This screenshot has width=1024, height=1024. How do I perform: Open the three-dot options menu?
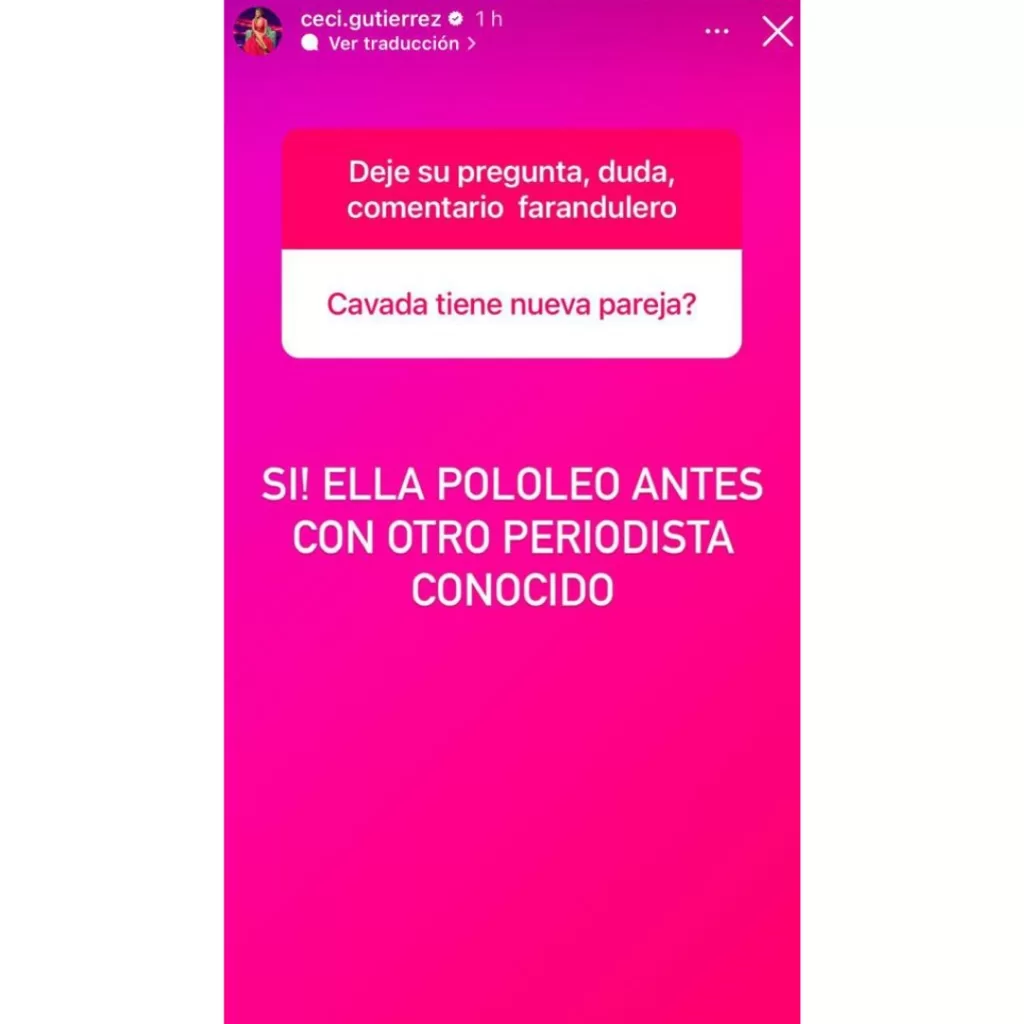coord(717,32)
